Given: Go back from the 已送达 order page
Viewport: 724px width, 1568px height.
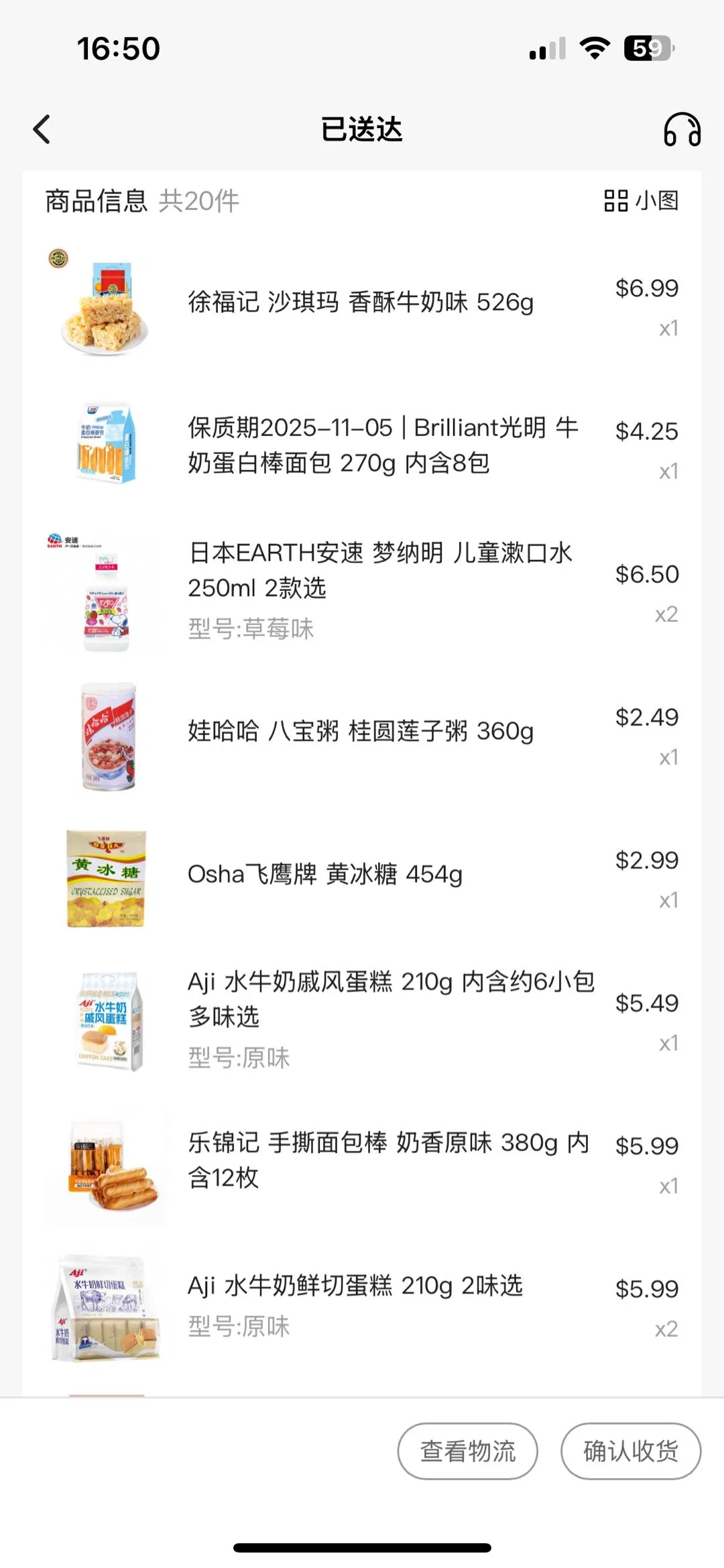Looking at the screenshot, I should click(x=42, y=129).
